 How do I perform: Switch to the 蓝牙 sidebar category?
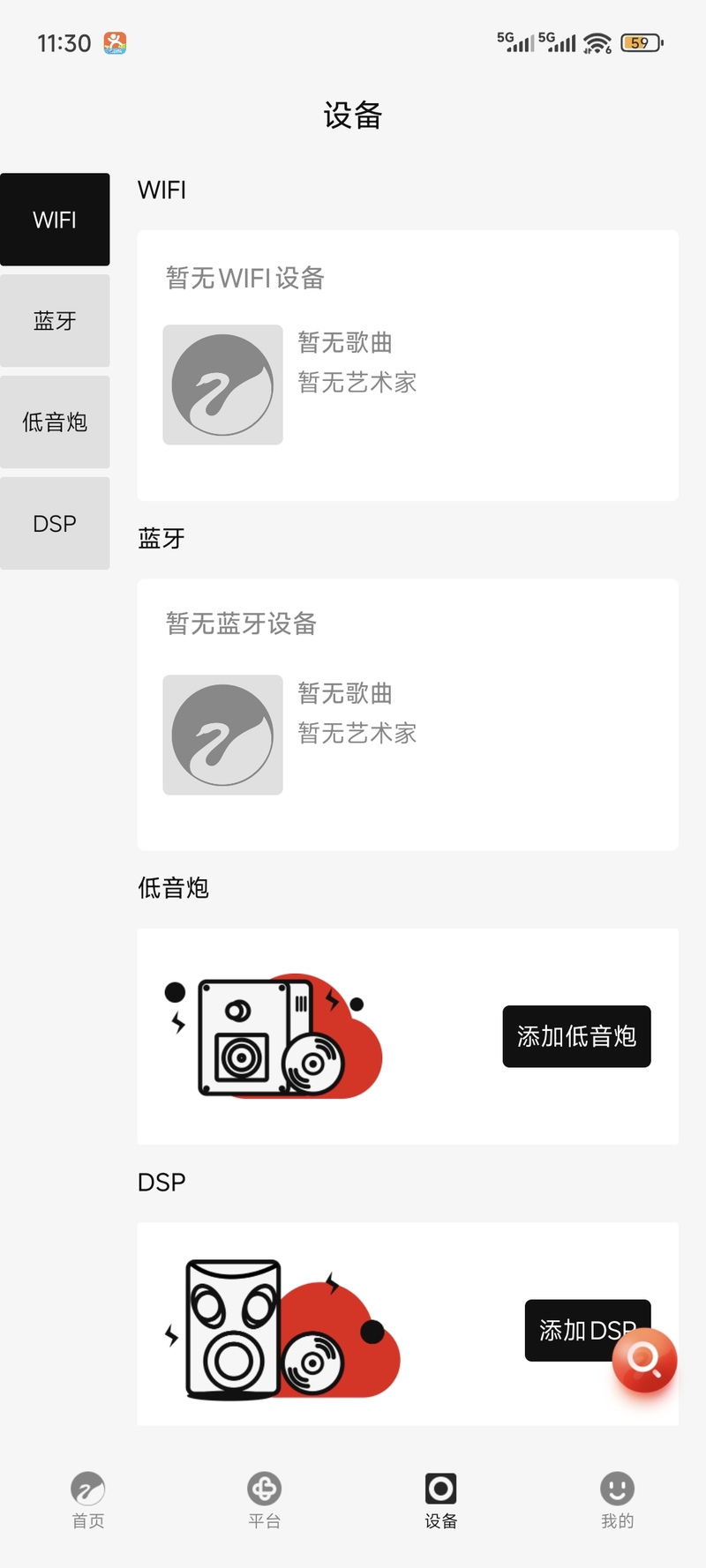point(55,321)
